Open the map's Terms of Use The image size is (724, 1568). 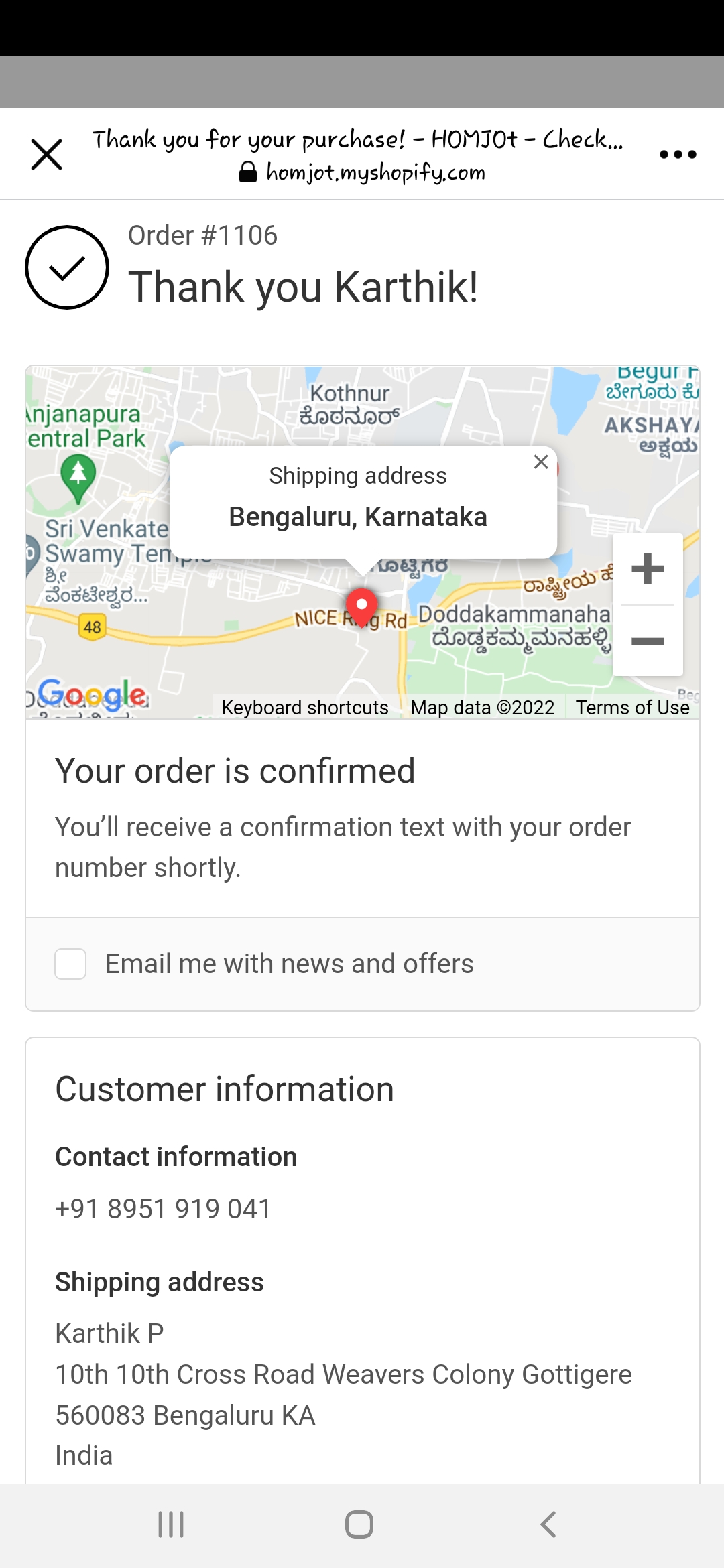pos(632,708)
